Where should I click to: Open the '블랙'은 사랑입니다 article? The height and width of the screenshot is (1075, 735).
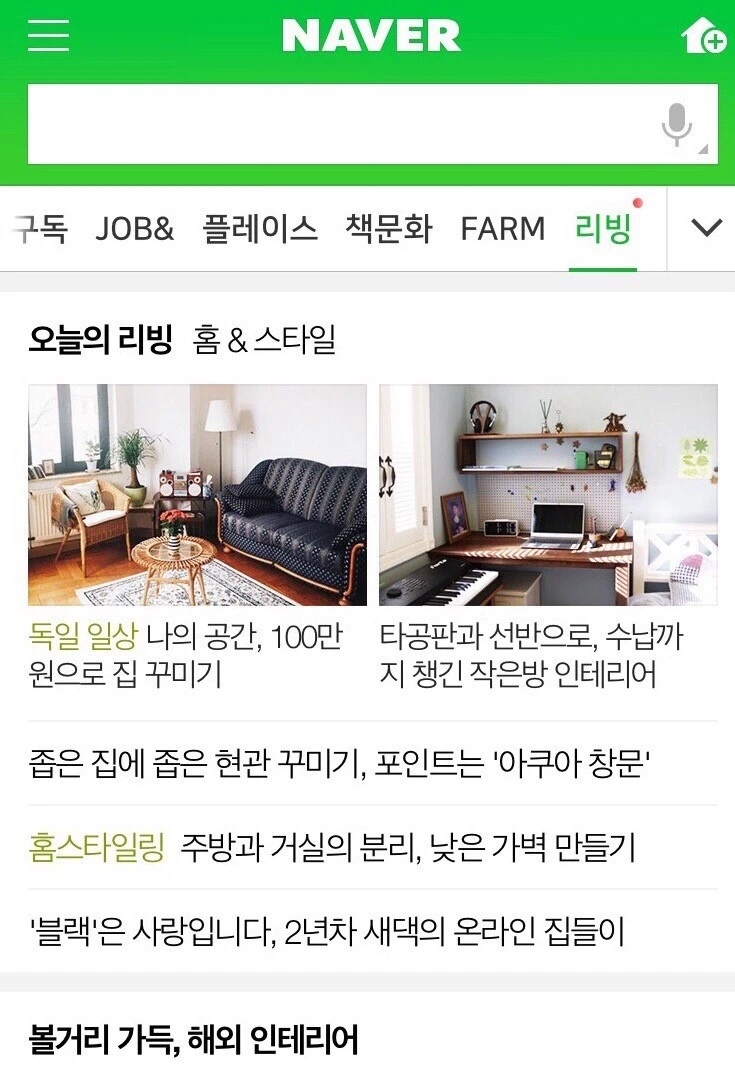click(326, 931)
